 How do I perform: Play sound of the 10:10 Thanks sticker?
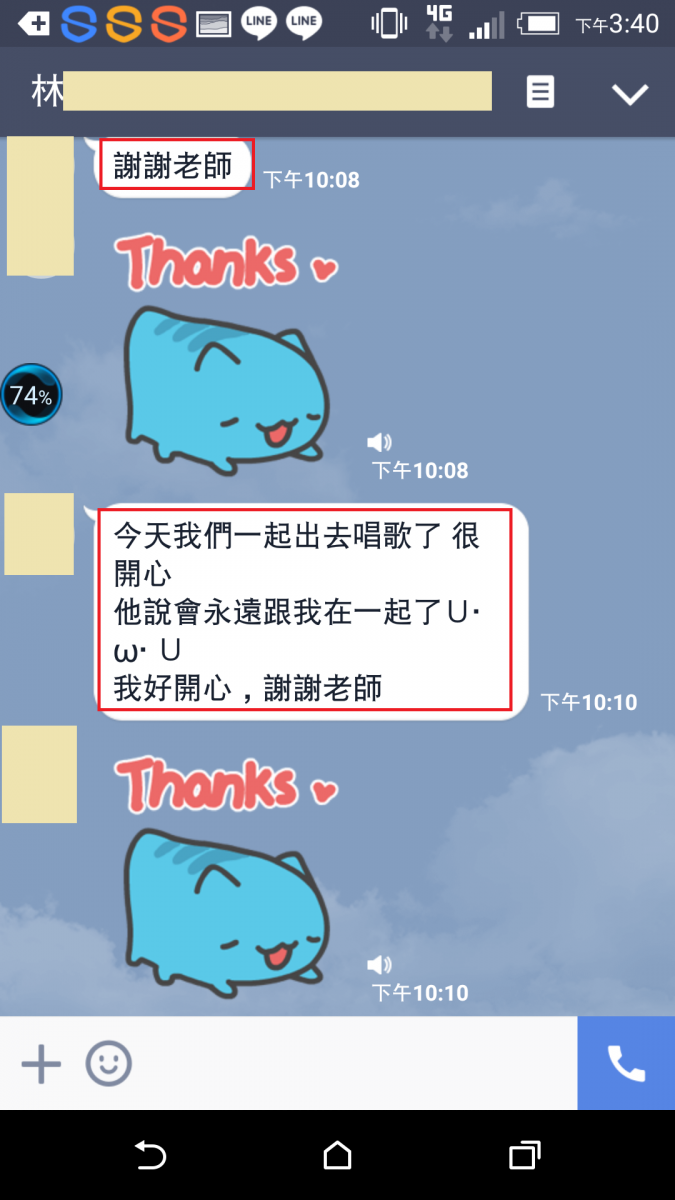[x=379, y=965]
